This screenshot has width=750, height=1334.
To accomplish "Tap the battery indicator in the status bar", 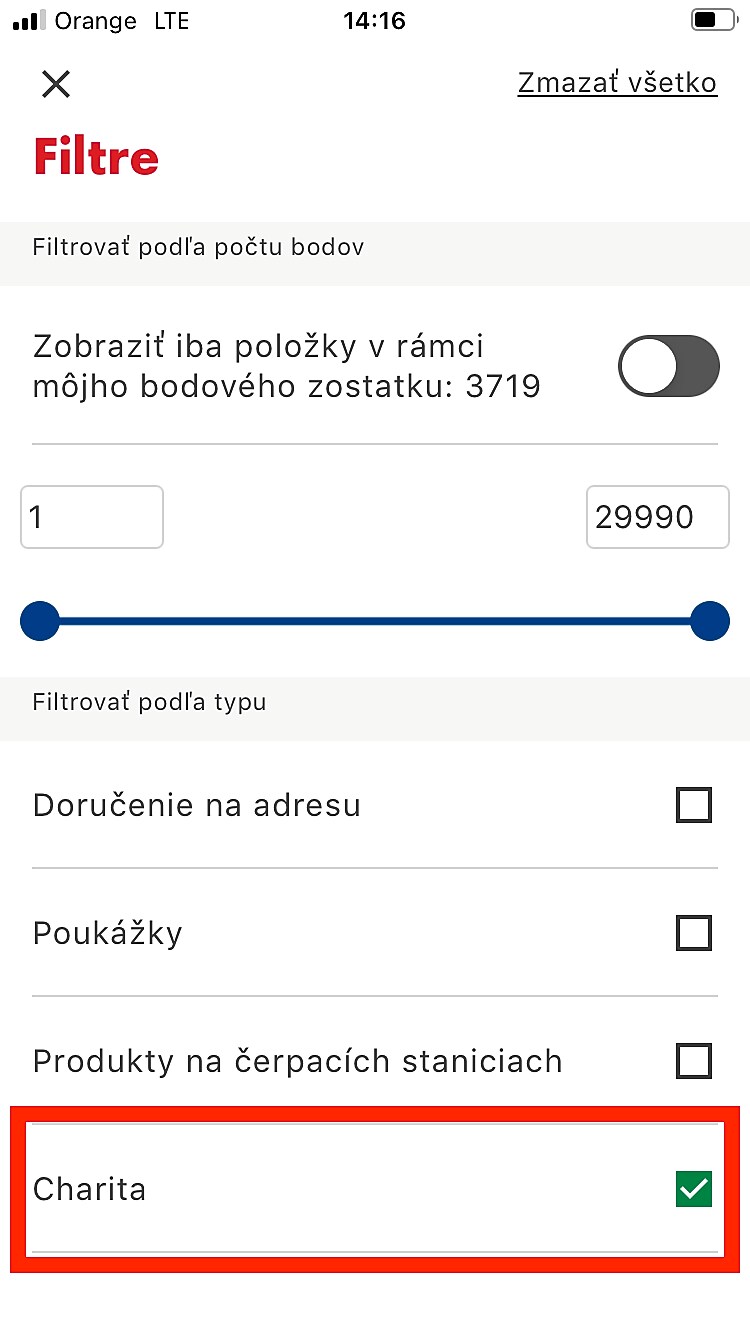I will pos(714,20).
